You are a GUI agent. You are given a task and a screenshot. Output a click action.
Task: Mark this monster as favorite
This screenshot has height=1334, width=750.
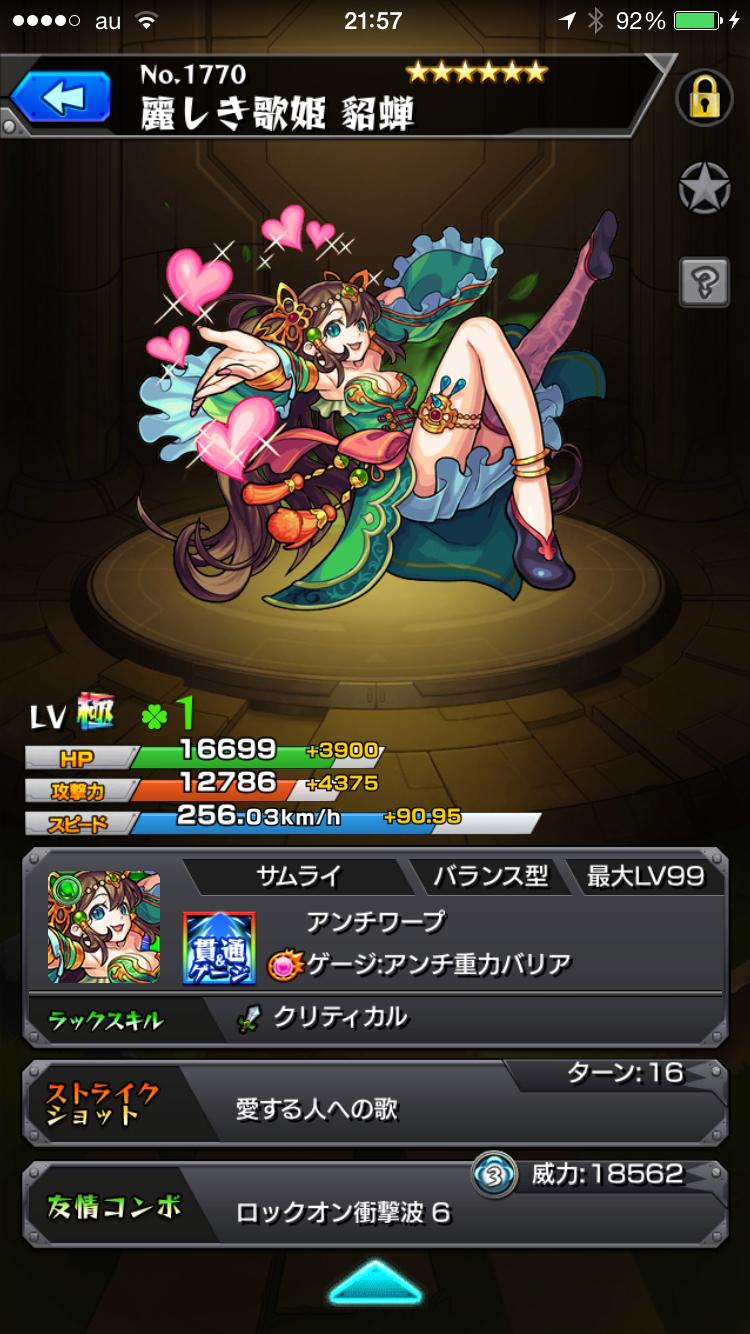704,187
